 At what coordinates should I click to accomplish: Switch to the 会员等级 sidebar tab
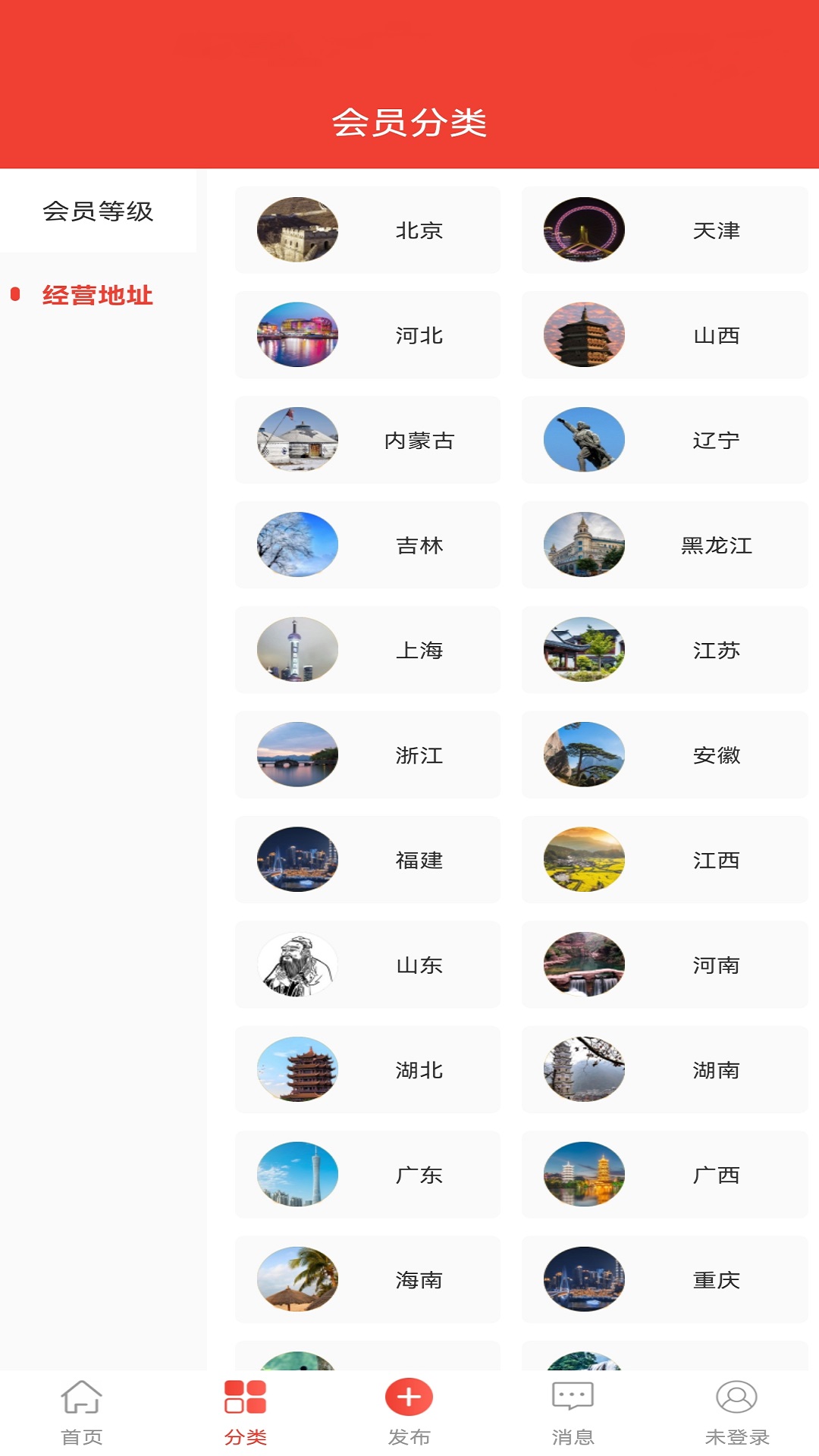point(101,213)
